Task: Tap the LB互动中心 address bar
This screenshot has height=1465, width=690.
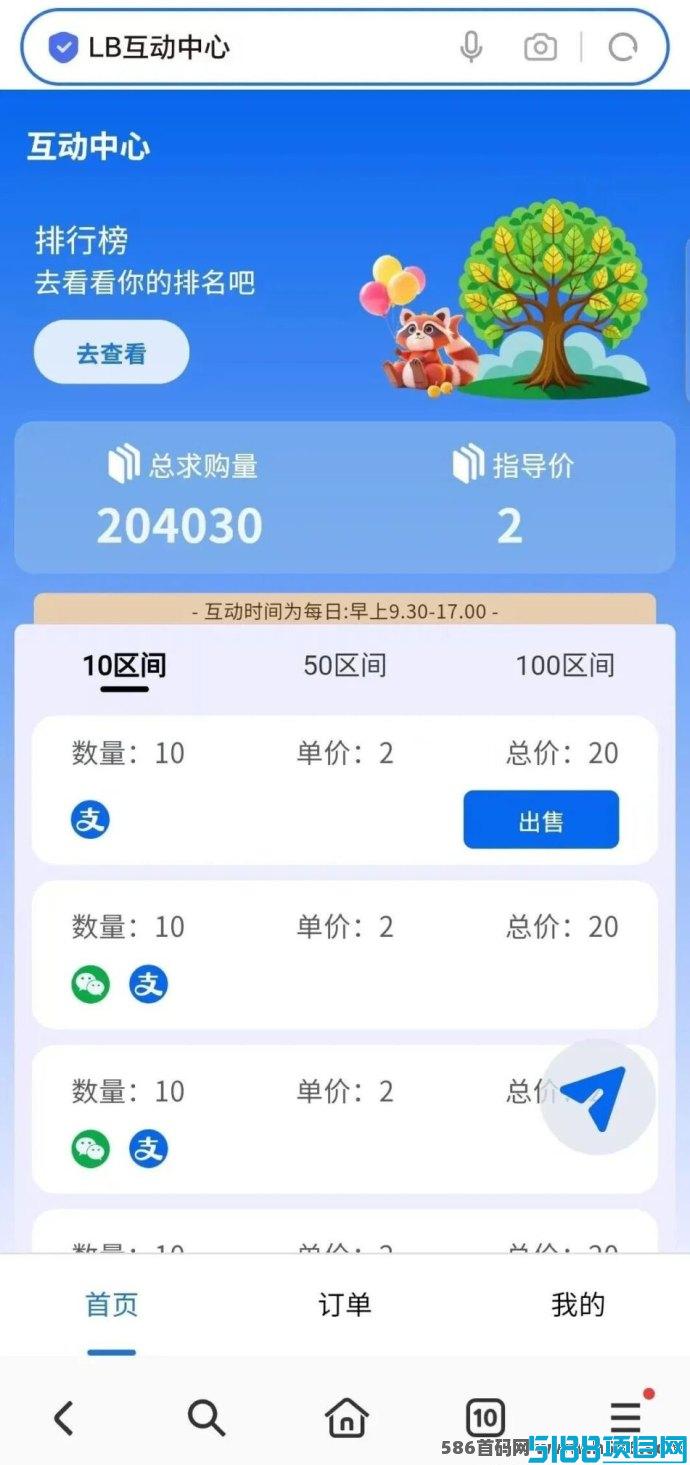Action: coord(345,47)
